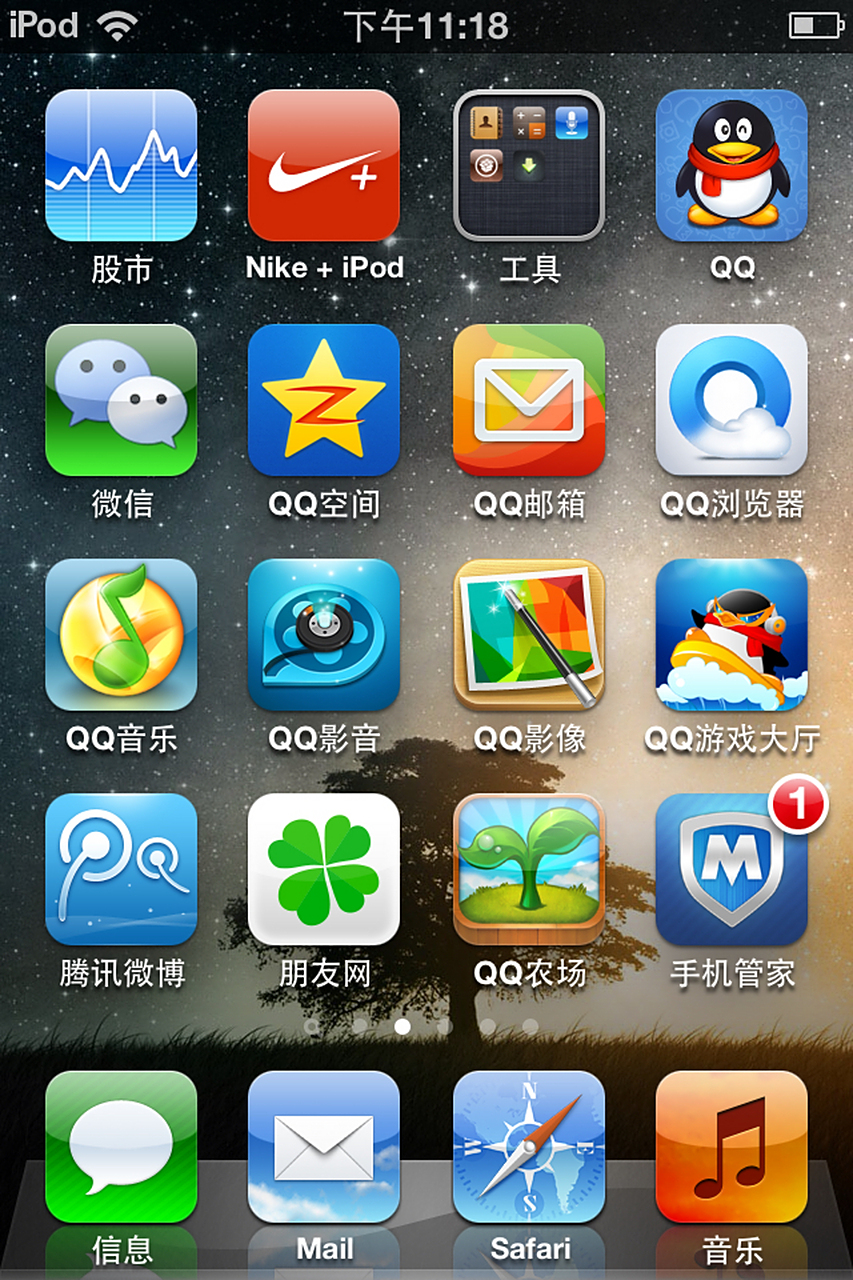The image size is (853, 1280).
Task: Open the 朋友网 app
Action: coord(323,870)
